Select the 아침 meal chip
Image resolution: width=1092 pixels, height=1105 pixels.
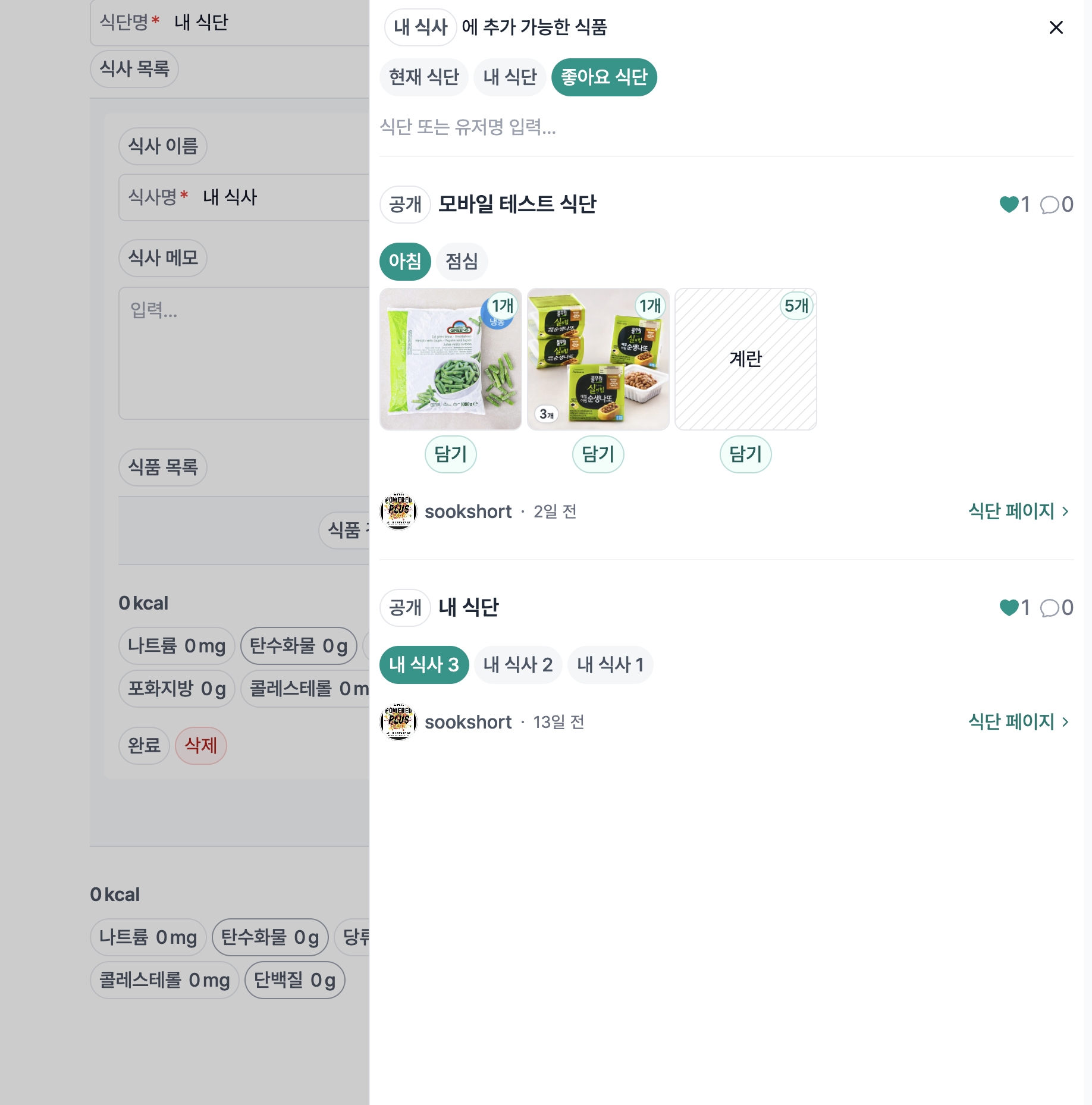click(x=404, y=261)
